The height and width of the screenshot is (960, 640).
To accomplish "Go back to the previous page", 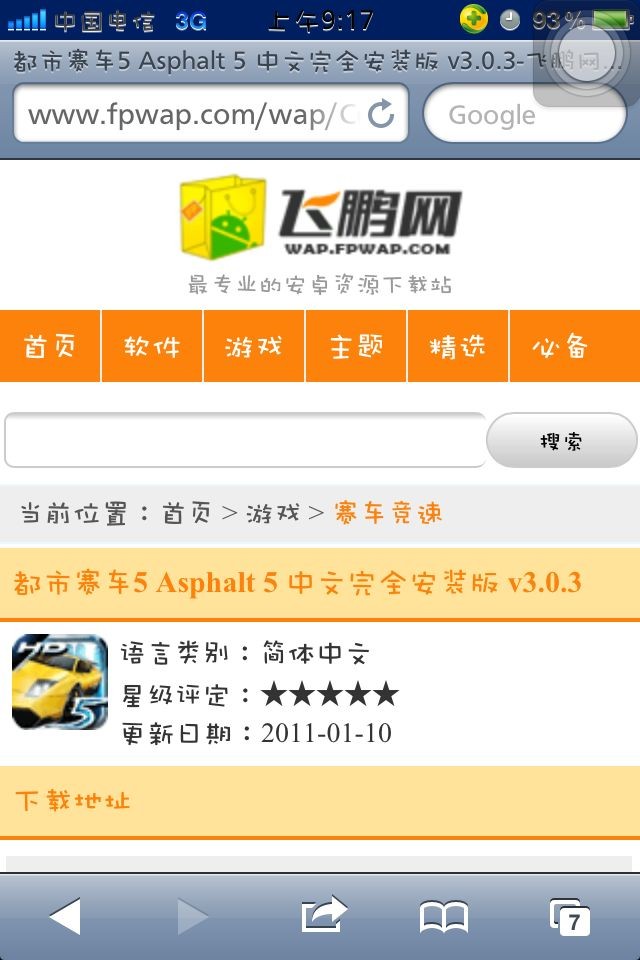I will click(65, 916).
